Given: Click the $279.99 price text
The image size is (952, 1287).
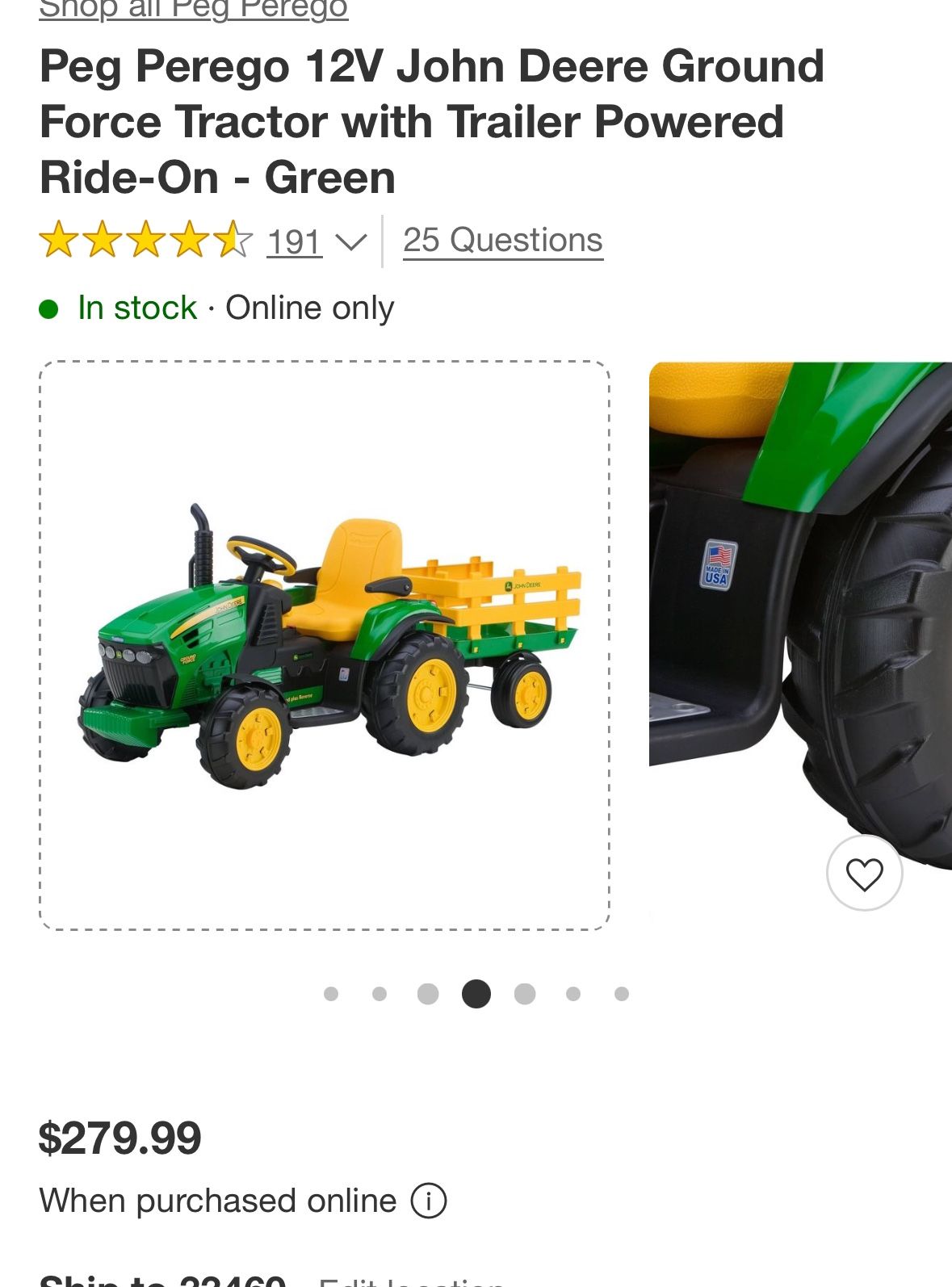Looking at the screenshot, I should point(118,1134).
